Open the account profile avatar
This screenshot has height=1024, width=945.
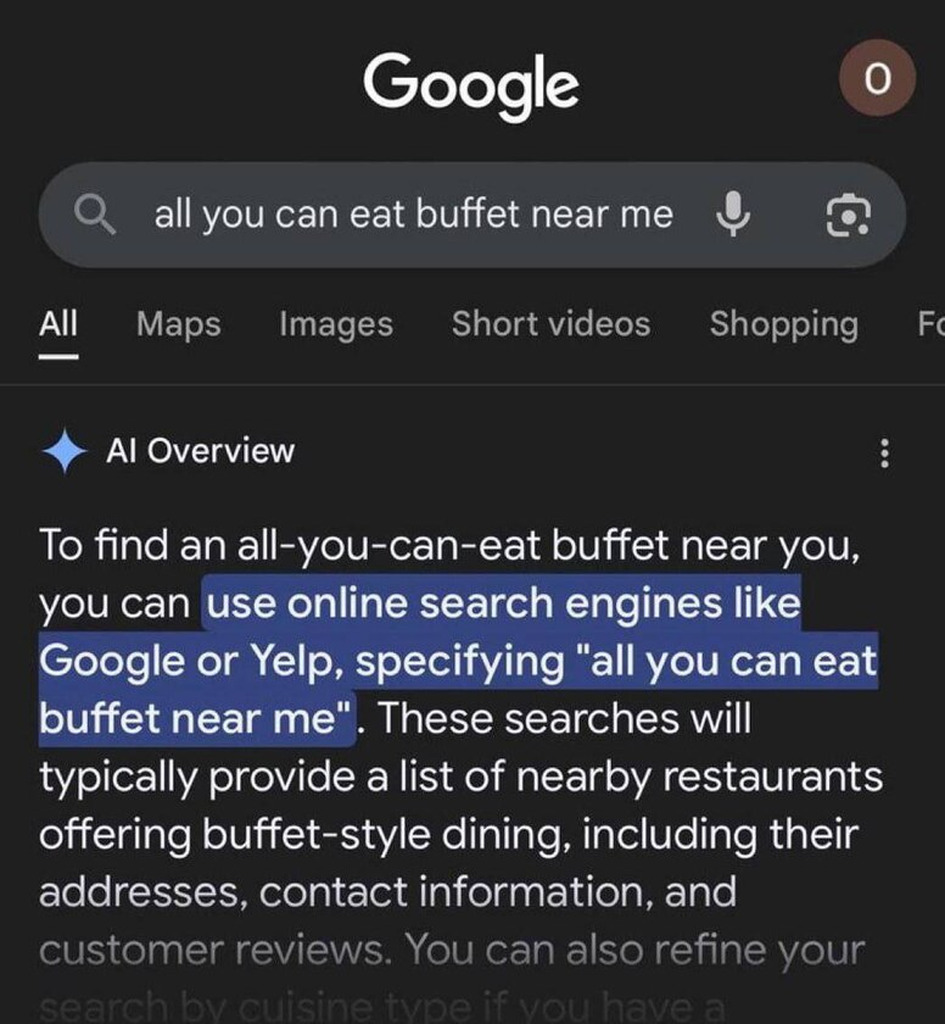(x=876, y=81)
